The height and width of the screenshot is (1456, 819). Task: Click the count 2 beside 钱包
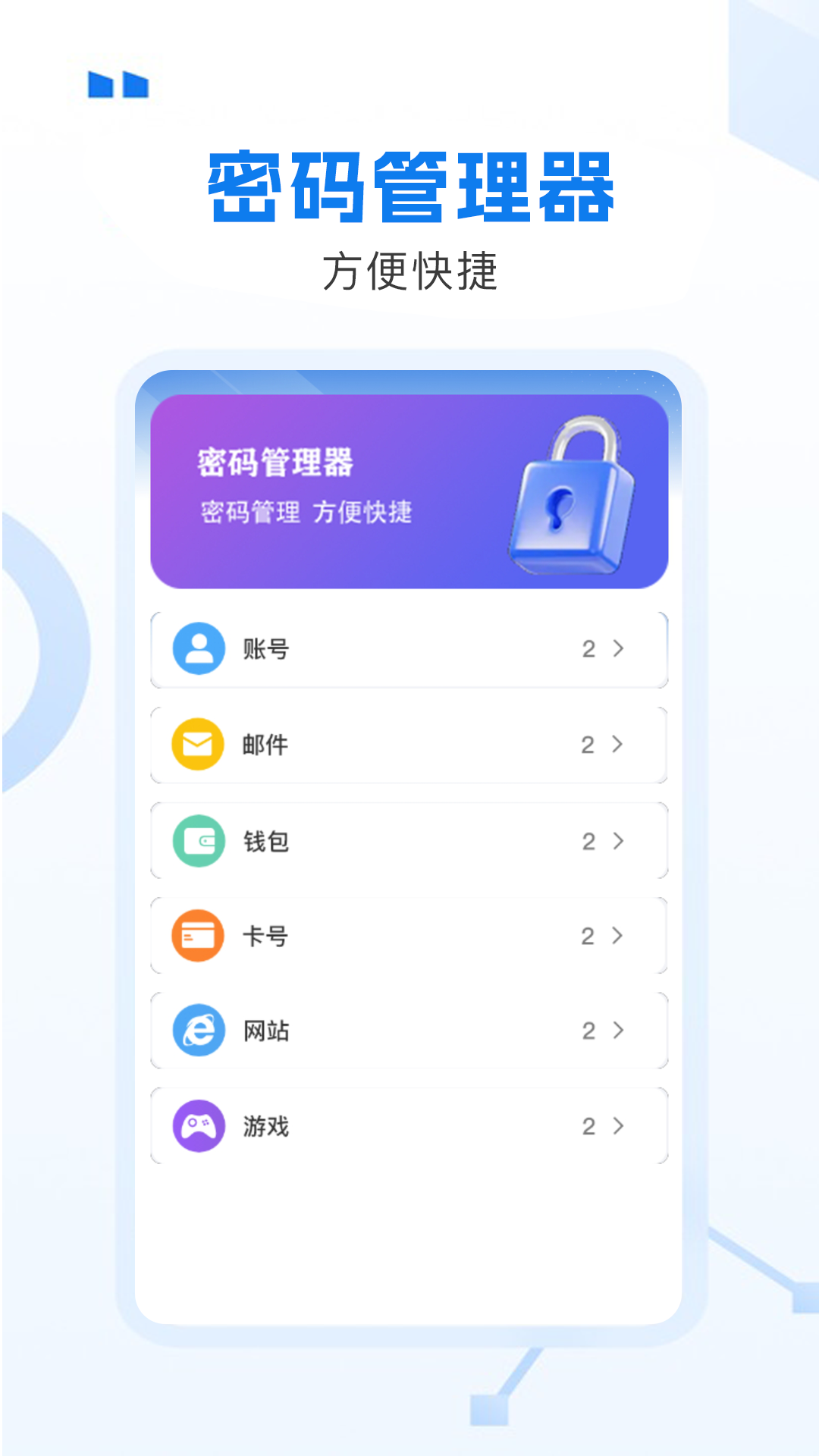586,840
